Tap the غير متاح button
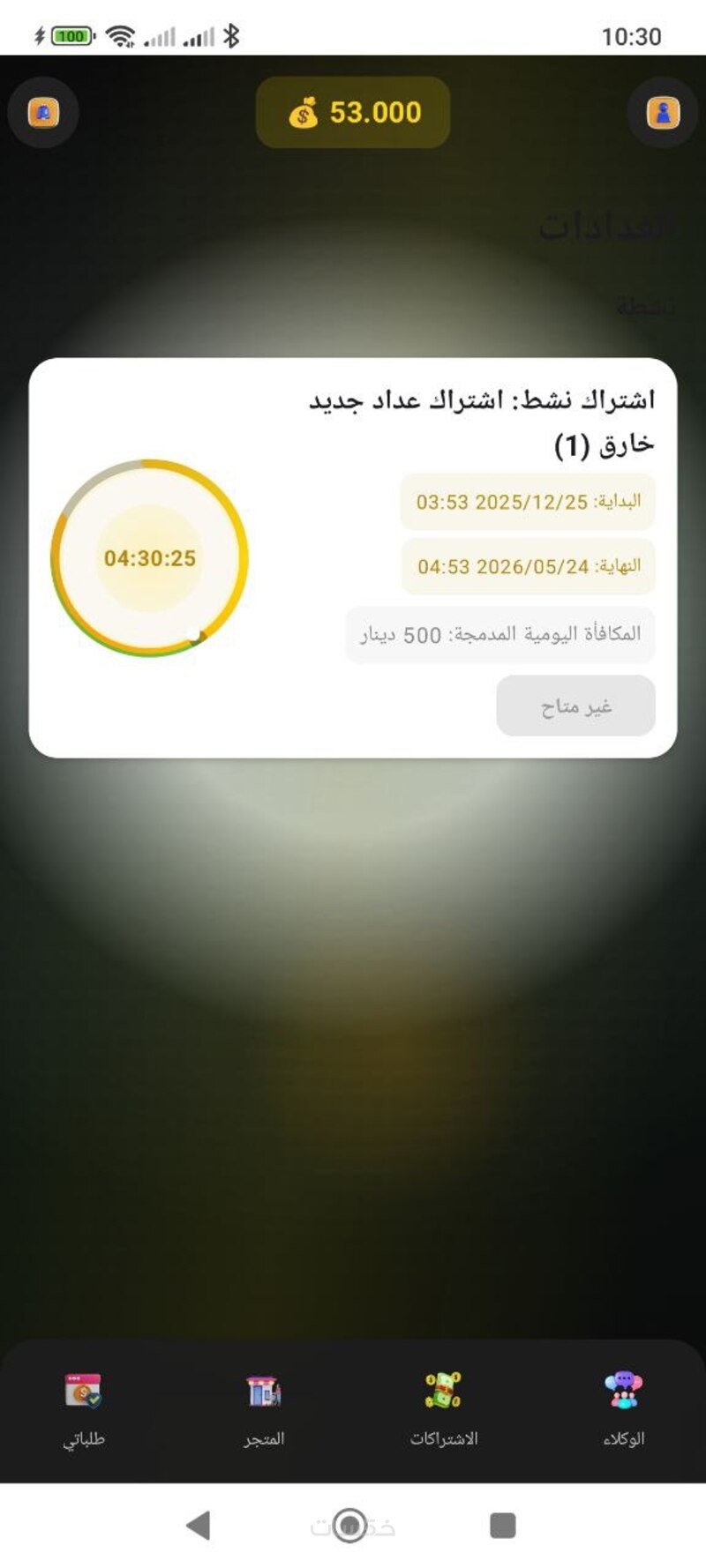 [x=575, y=706]
